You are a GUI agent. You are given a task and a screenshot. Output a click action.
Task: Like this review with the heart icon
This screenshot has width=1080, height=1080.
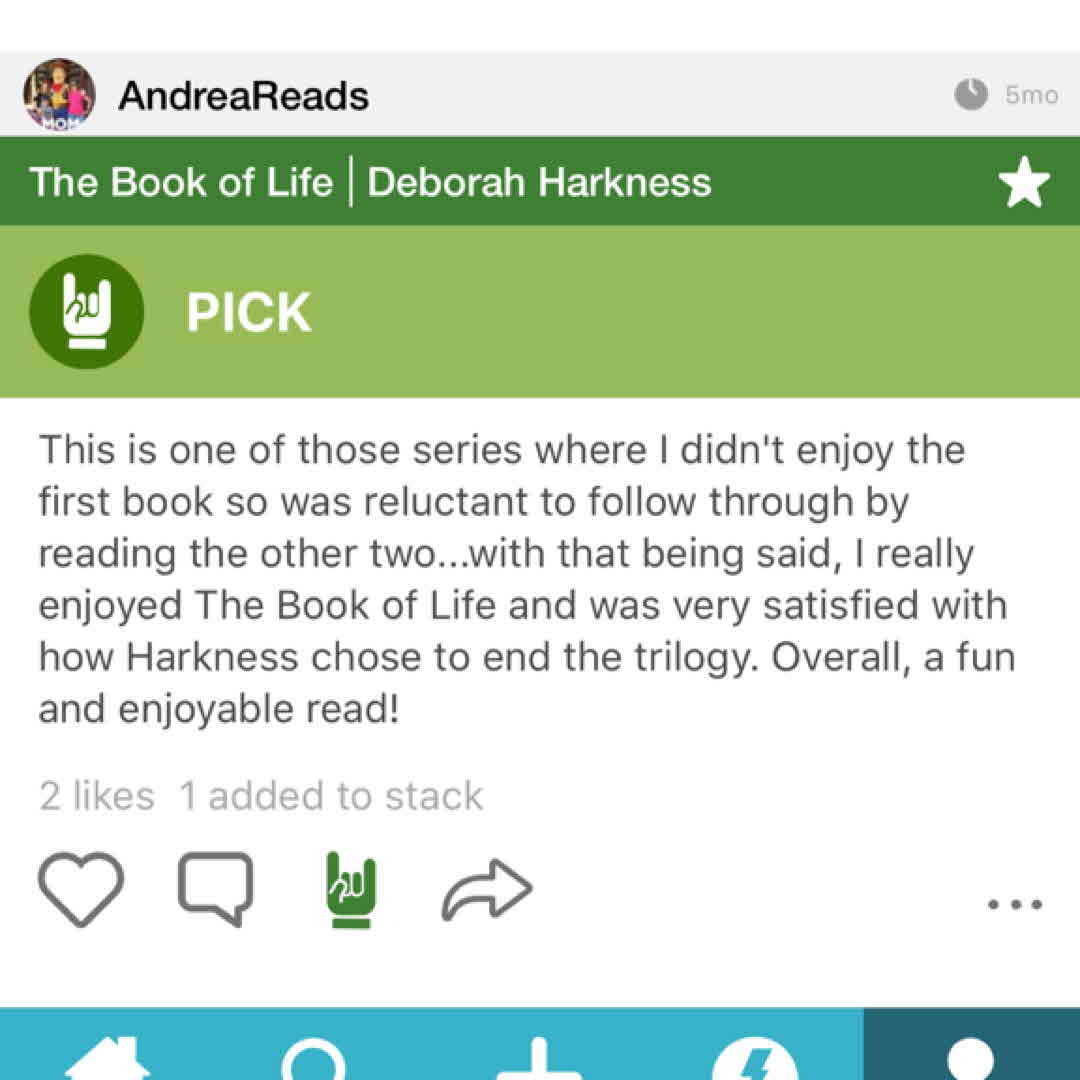pyautogui.click(x=81, y=890)
